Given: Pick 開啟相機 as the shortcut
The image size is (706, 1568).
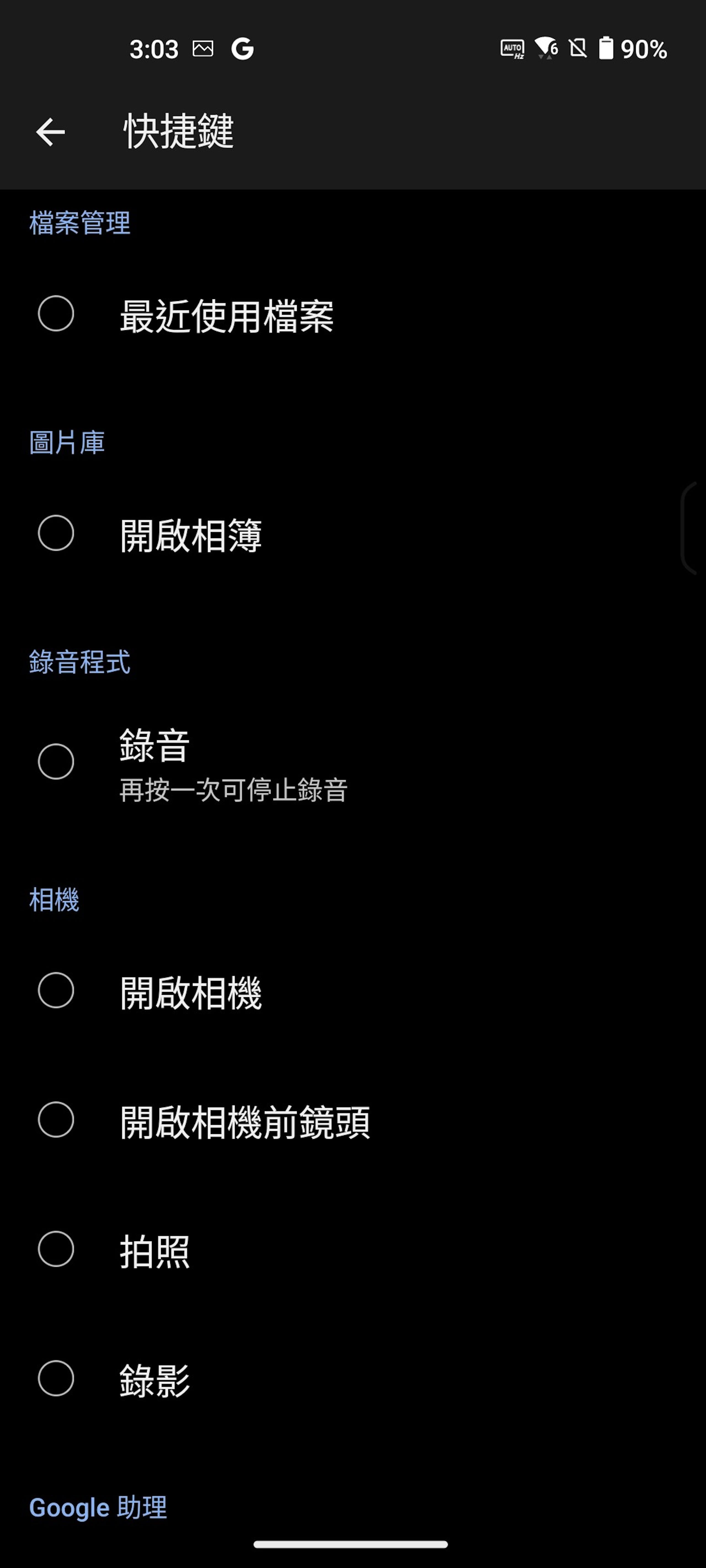Looking at the screenshot, I should pos(353,991).
